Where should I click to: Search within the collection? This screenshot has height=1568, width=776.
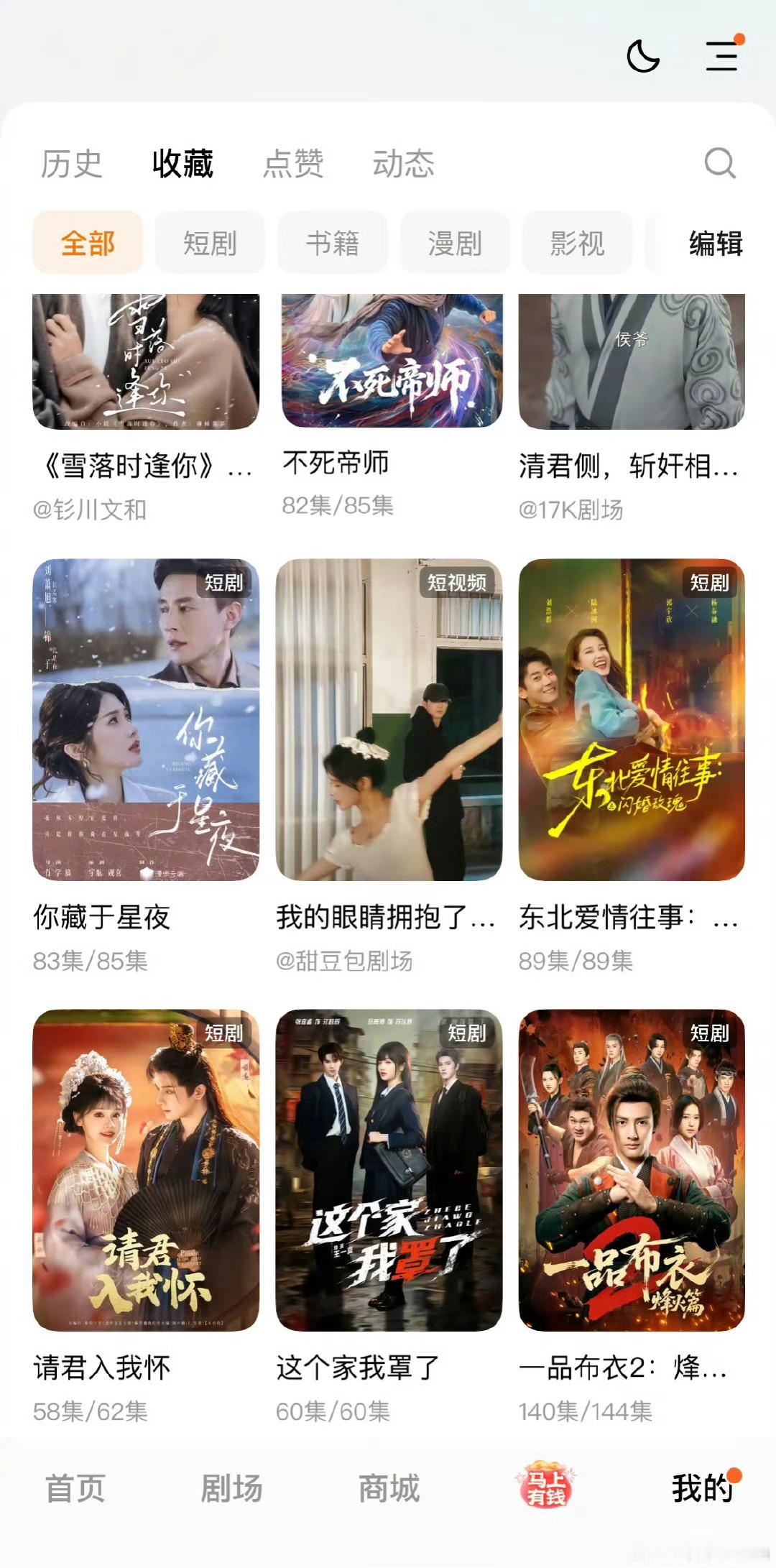(720, 163)
